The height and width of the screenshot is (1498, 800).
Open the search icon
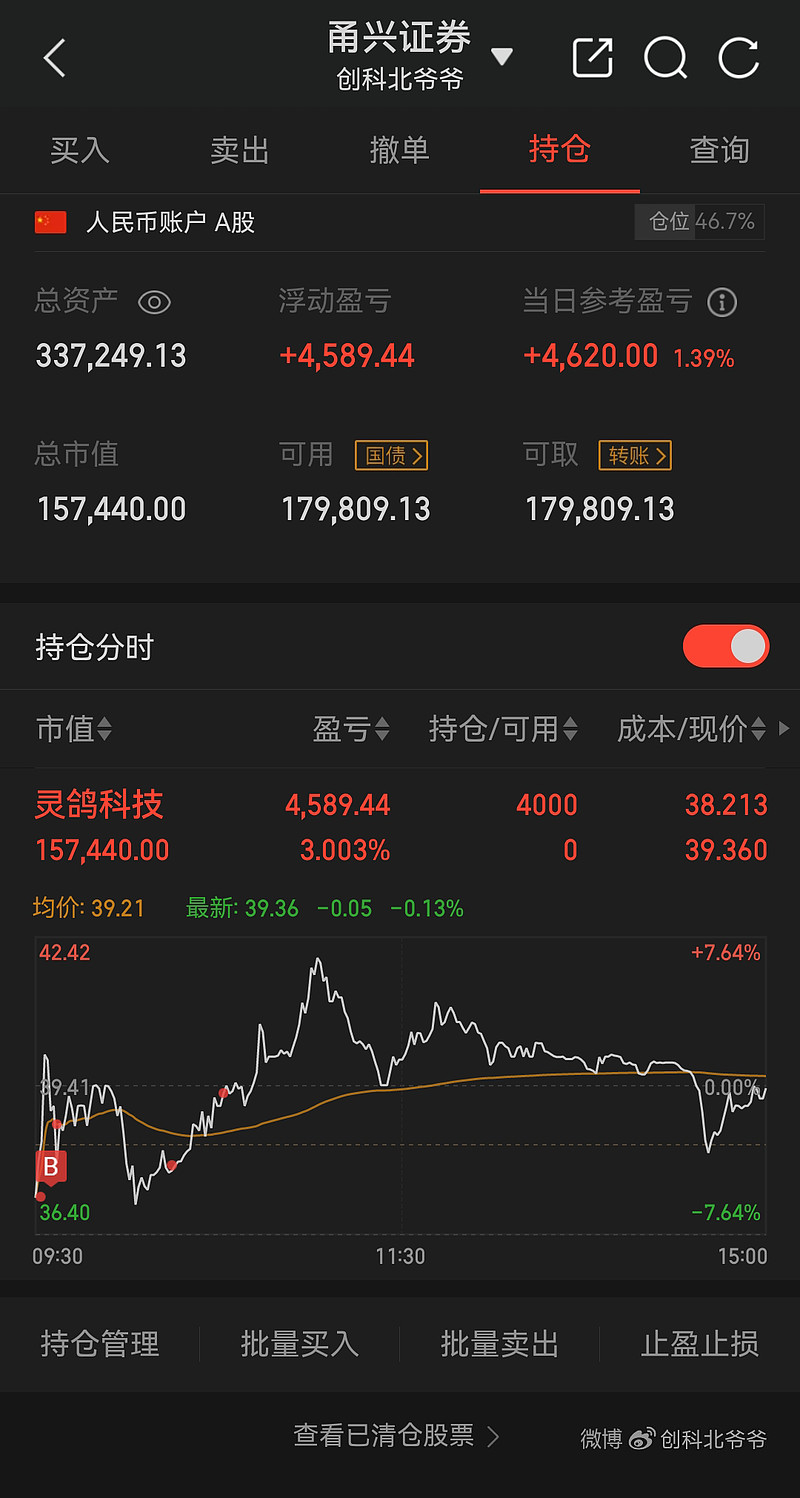(665, 58)
